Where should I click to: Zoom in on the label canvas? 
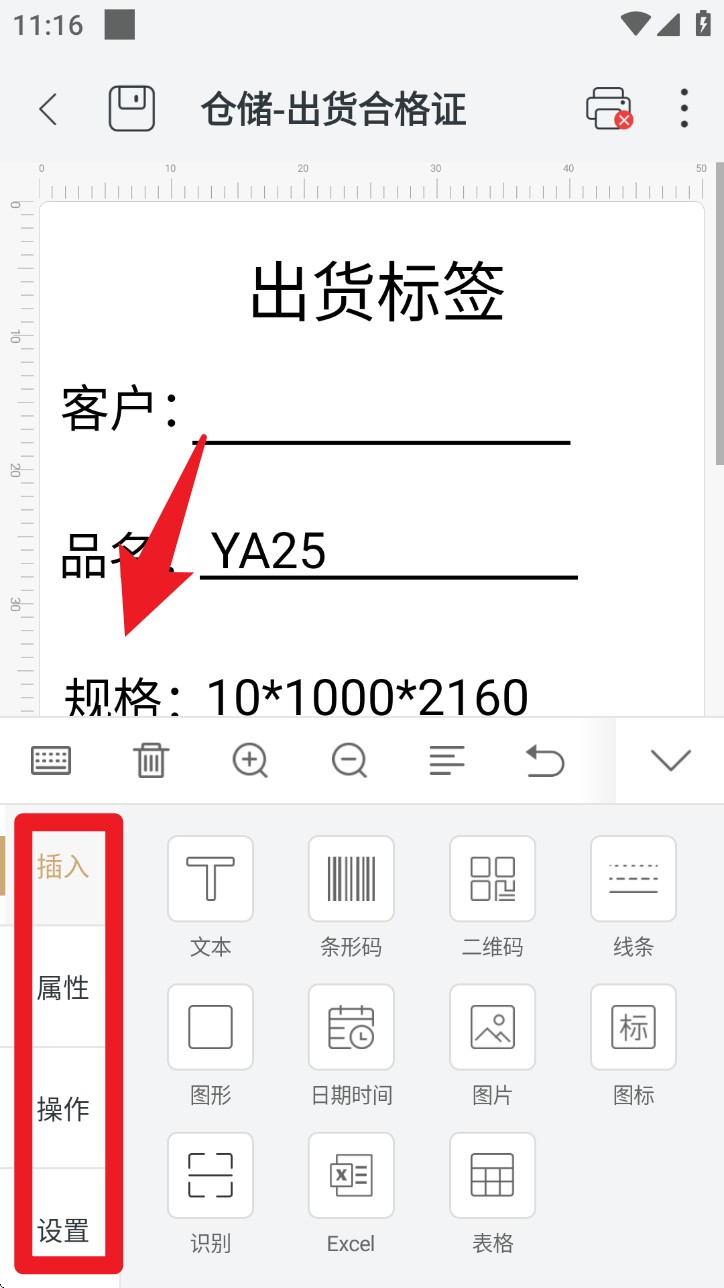(250, 760)
